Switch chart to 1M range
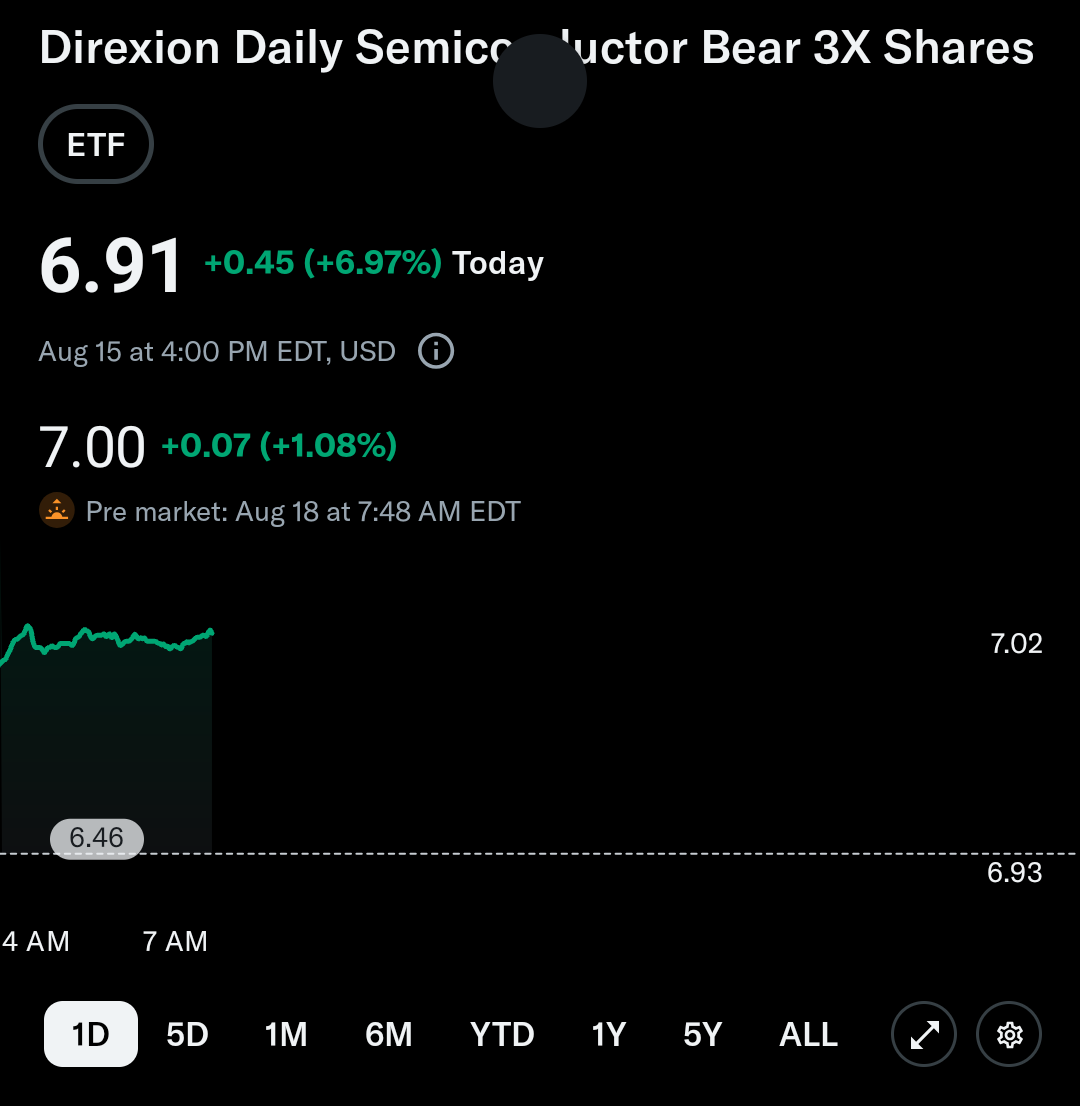Screen dimensions: 1080x1106 pyautogui.click(x=286, y=1034)
